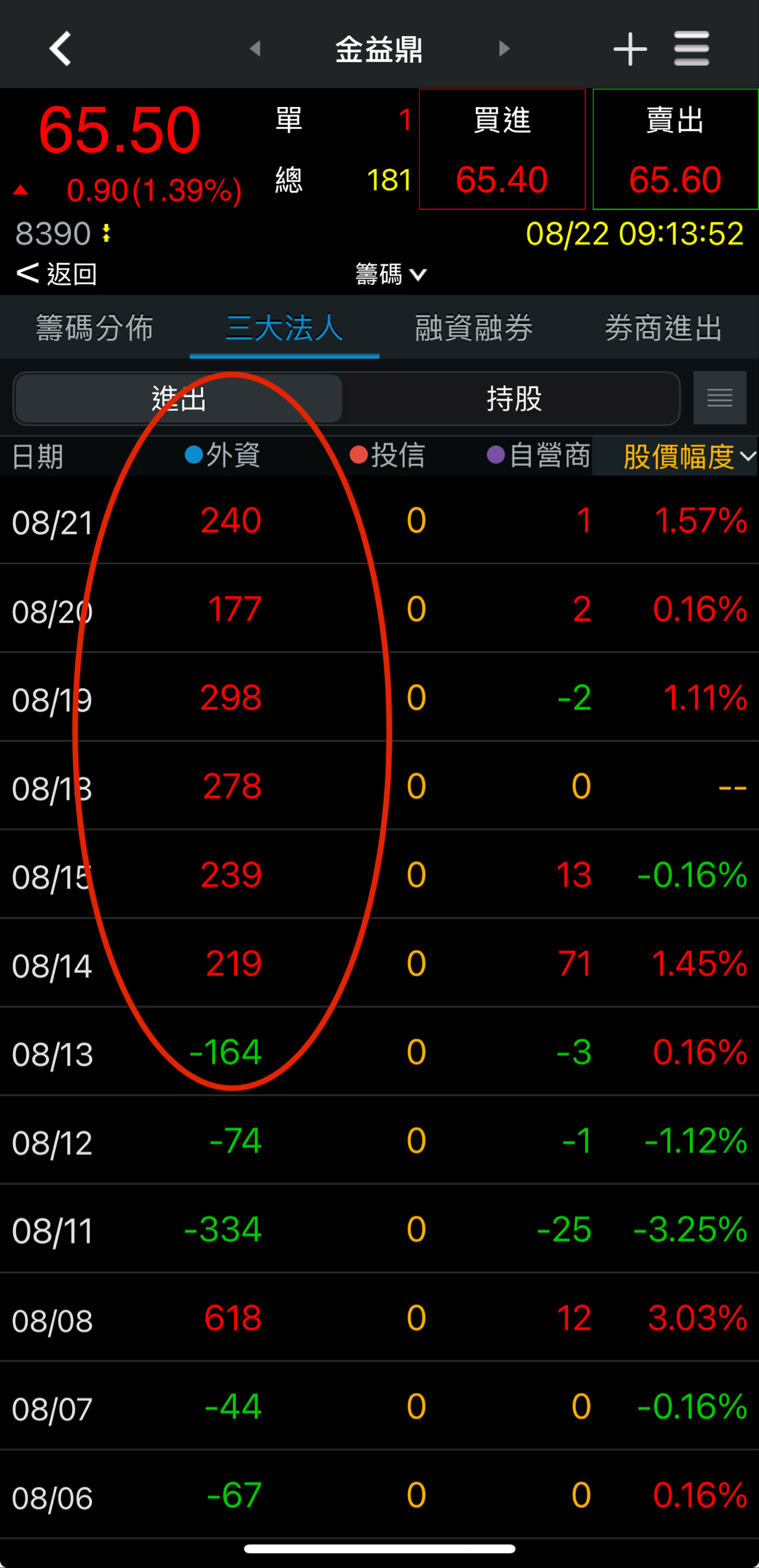Screen dimensions: 759x1568
Task: Switch to the 持股 segment
Action: pos(514,399)
